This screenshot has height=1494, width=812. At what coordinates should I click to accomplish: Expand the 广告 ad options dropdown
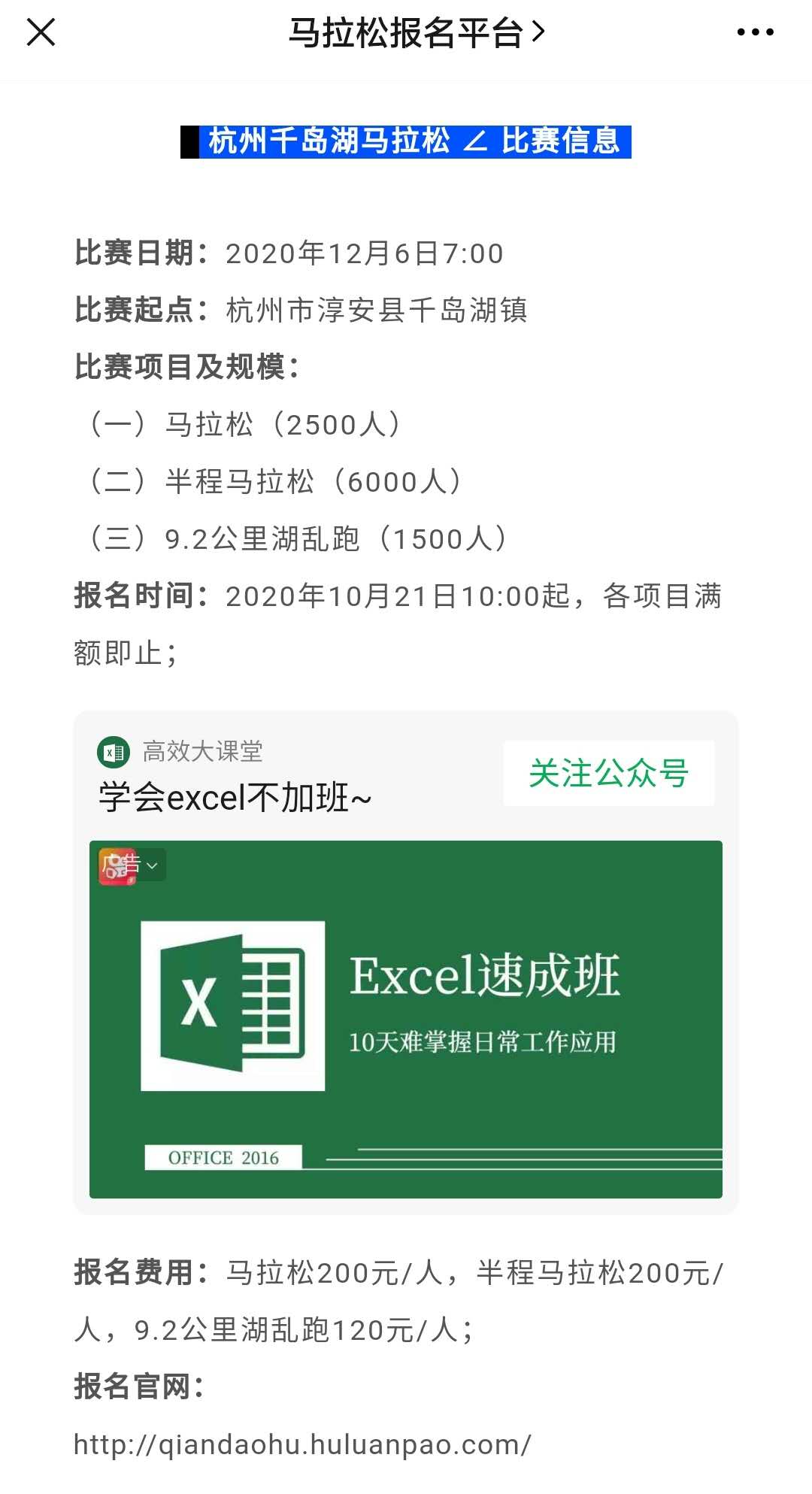[132, 865]
